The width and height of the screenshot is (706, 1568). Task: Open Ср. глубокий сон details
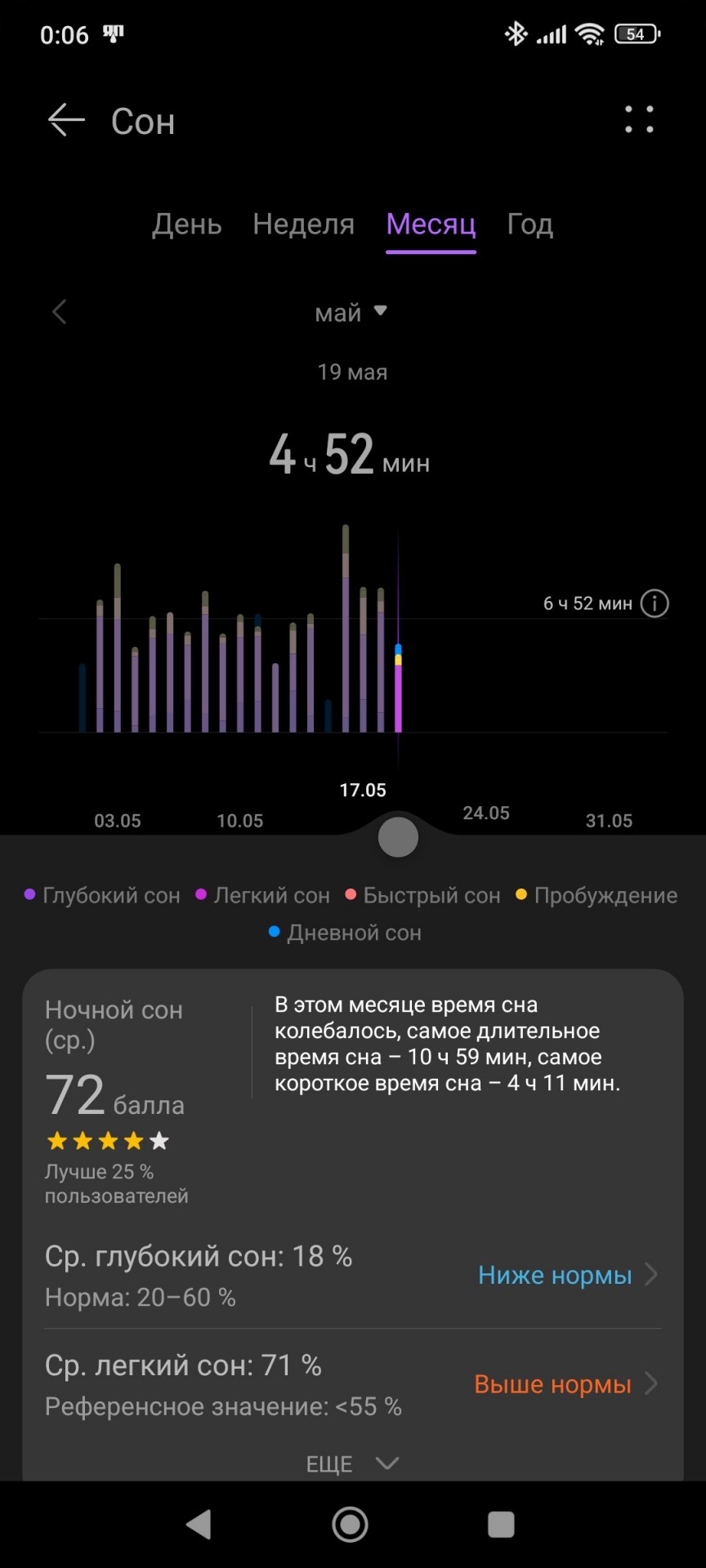click(x=353, y=1275)
